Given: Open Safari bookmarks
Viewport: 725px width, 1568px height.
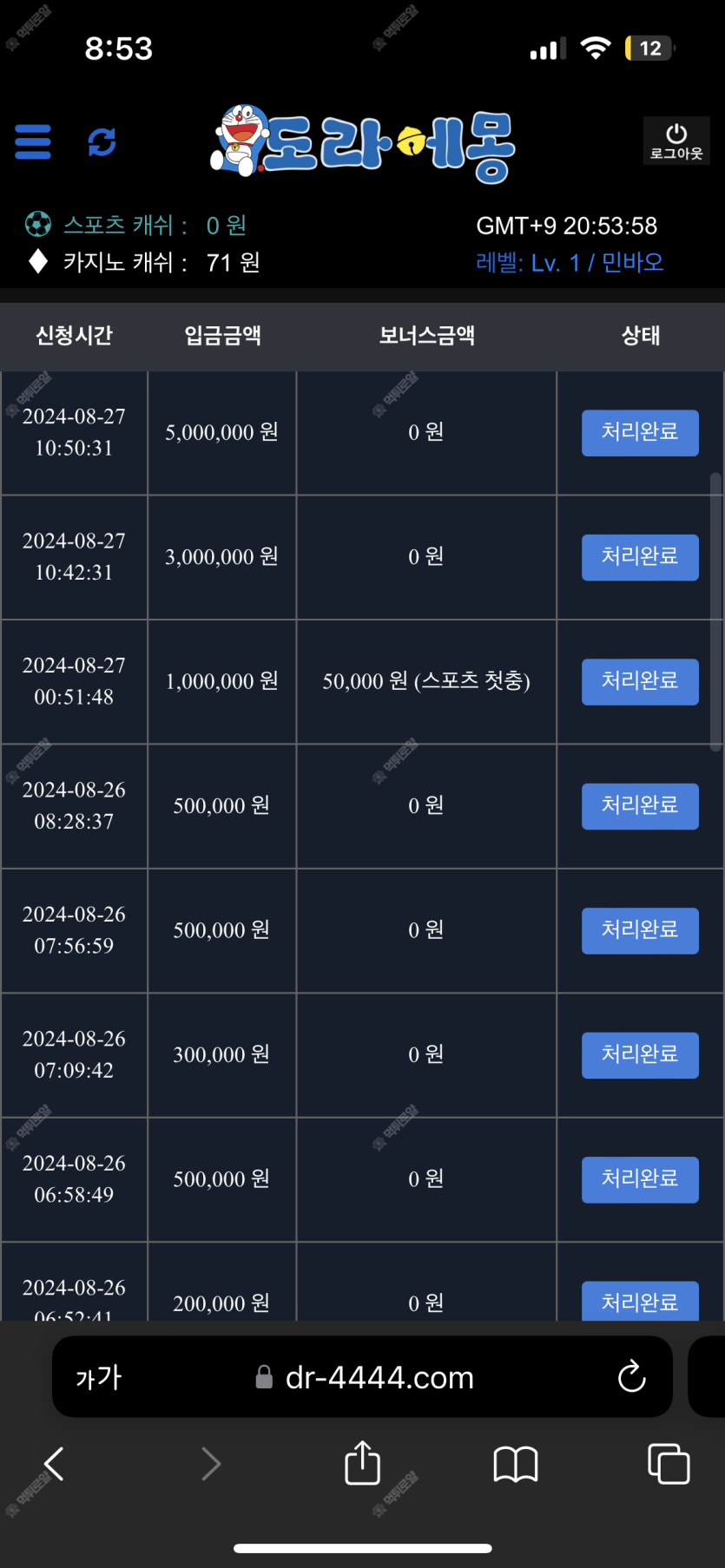Looking at the screenshot, I should tap(516, 1464).
